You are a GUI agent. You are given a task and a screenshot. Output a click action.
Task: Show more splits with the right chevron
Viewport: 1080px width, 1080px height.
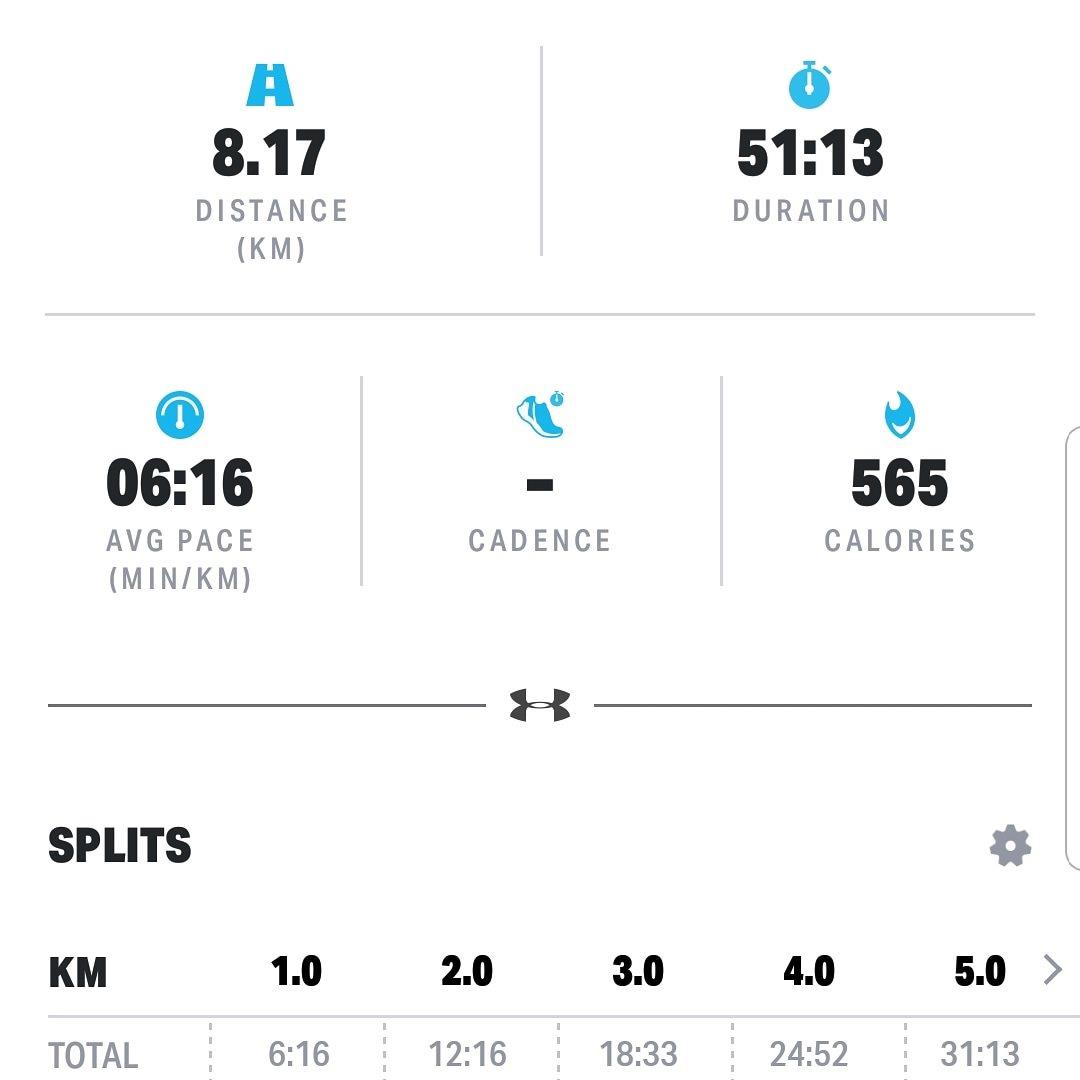point(1052,969)
